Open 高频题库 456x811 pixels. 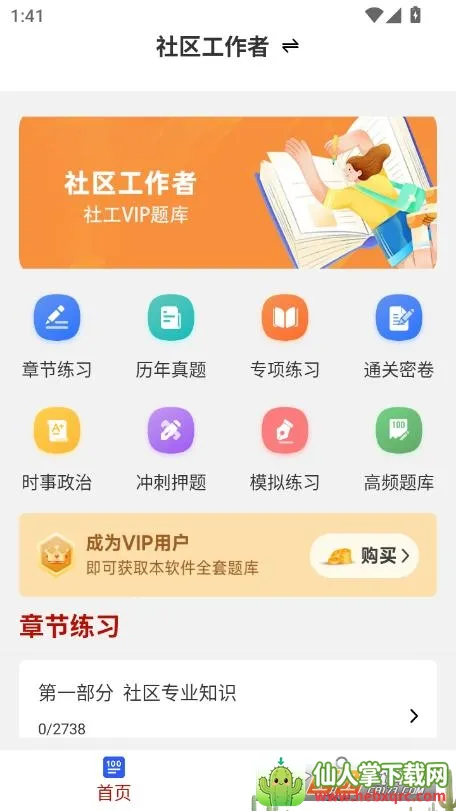point(399,449)
